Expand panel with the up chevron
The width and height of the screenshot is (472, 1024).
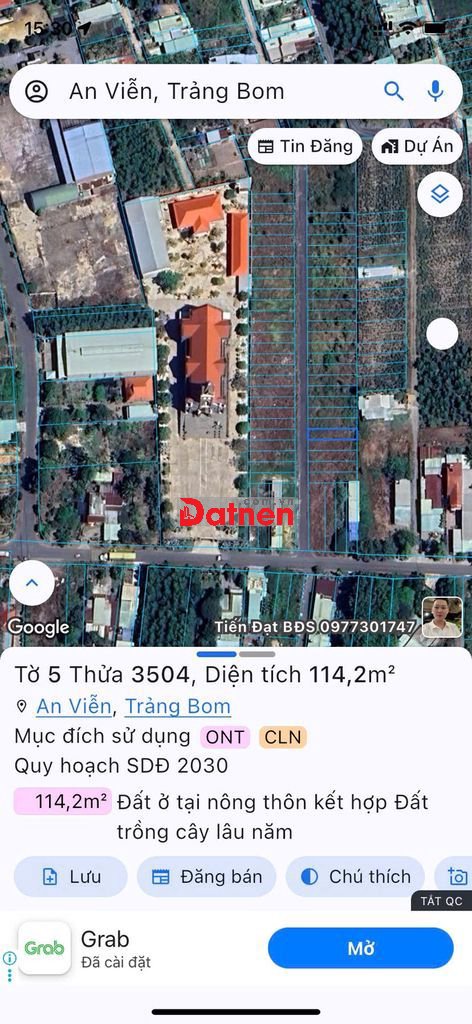coord(32,583)
